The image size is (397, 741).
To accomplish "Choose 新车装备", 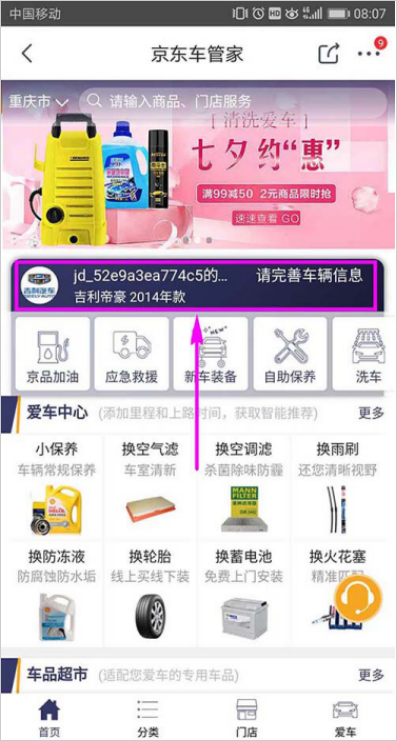I will (210, 353).
